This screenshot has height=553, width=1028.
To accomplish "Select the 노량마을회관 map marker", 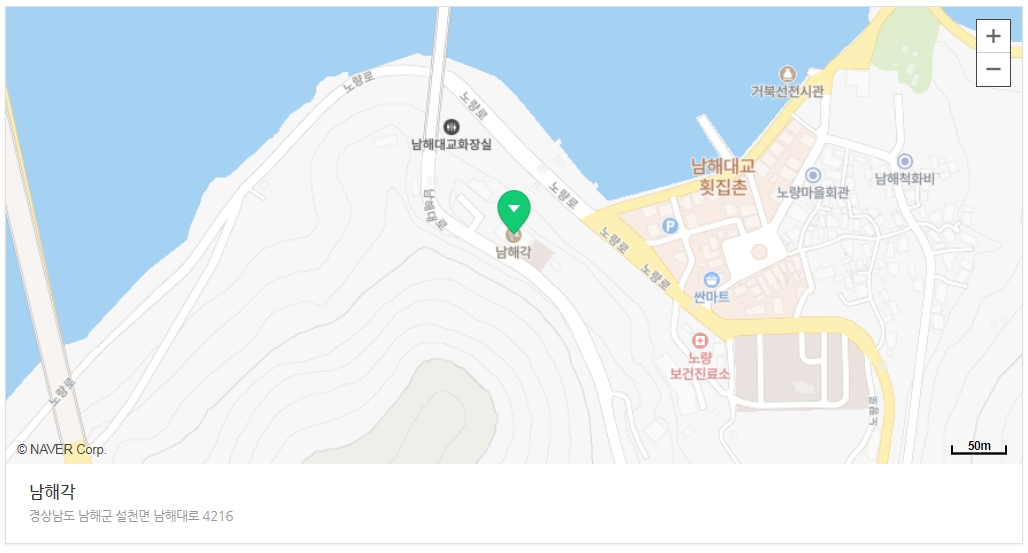I will click(812, 175).
